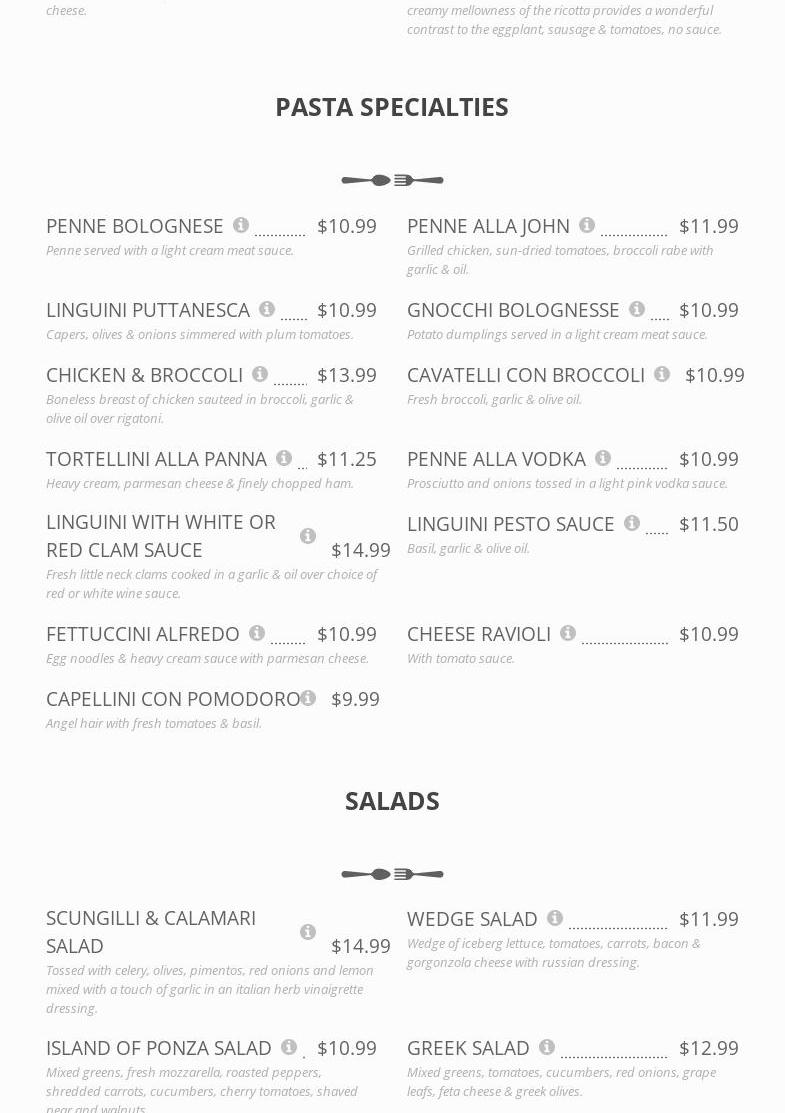785x1113 pixels.
Task: Open Cheese Ravioli info icon
Action: [568, 633]
